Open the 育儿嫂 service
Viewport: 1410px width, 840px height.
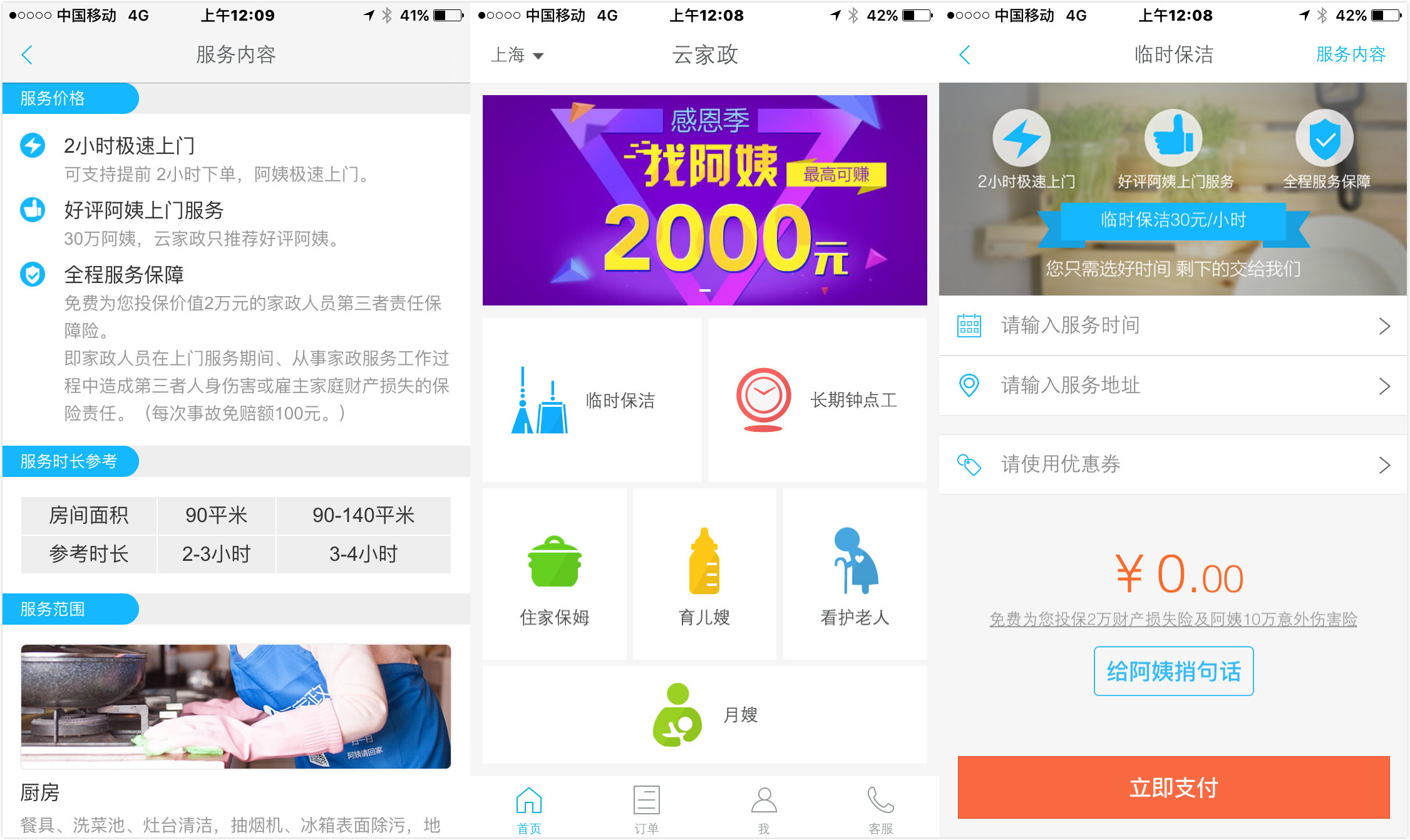(704, 575)
